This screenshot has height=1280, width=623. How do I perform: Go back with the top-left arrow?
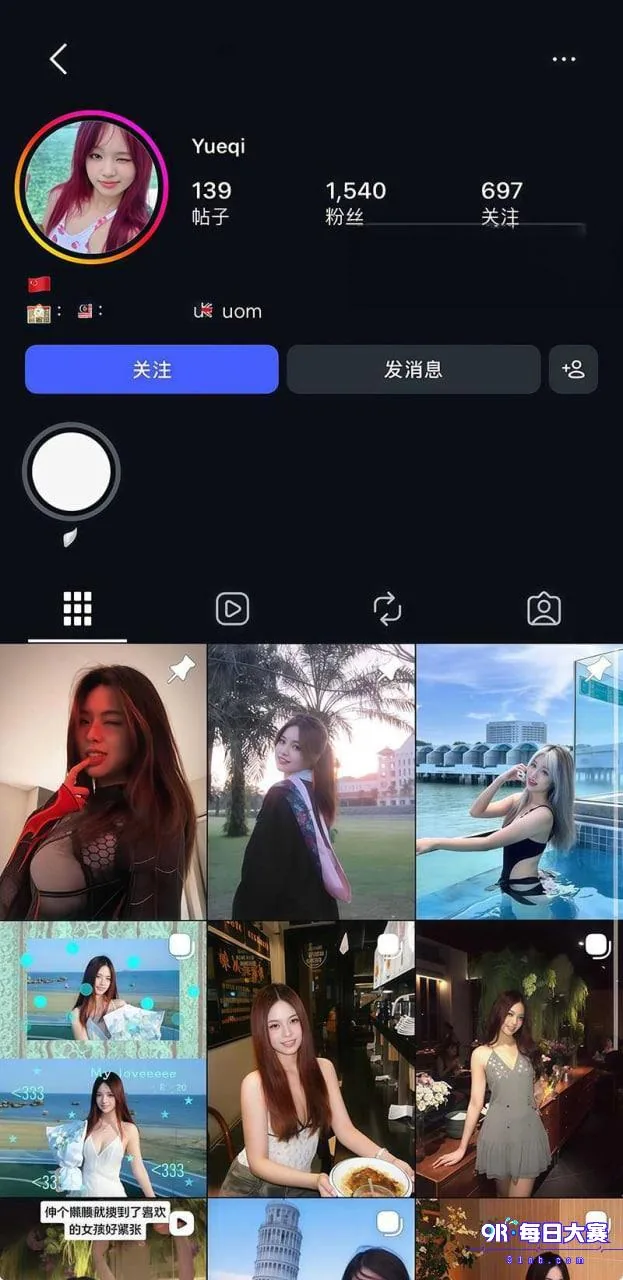pyautogui.click(x=58, y=59)
